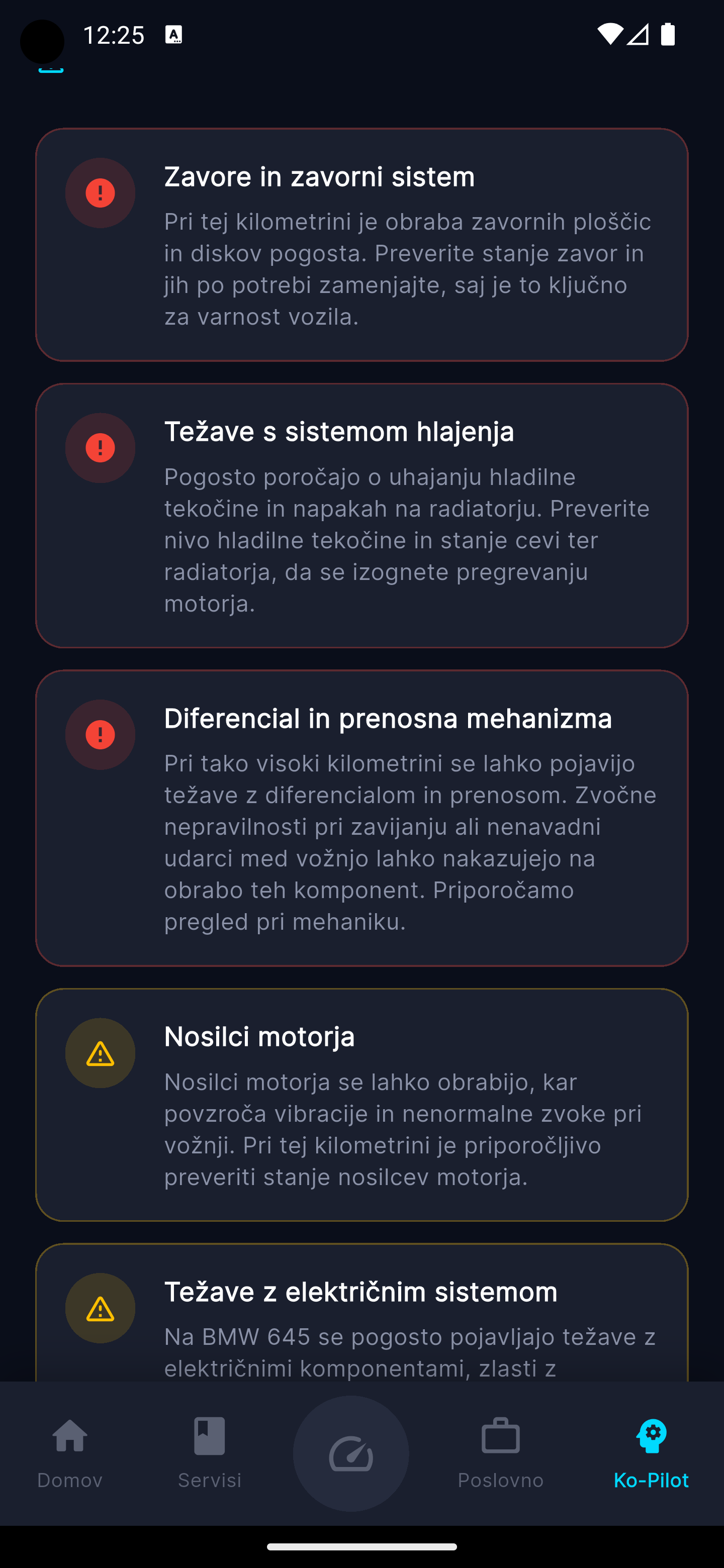Screen dimensions: 724x1568
Task: Go to the Poslovno tab
Action: 500,1452
